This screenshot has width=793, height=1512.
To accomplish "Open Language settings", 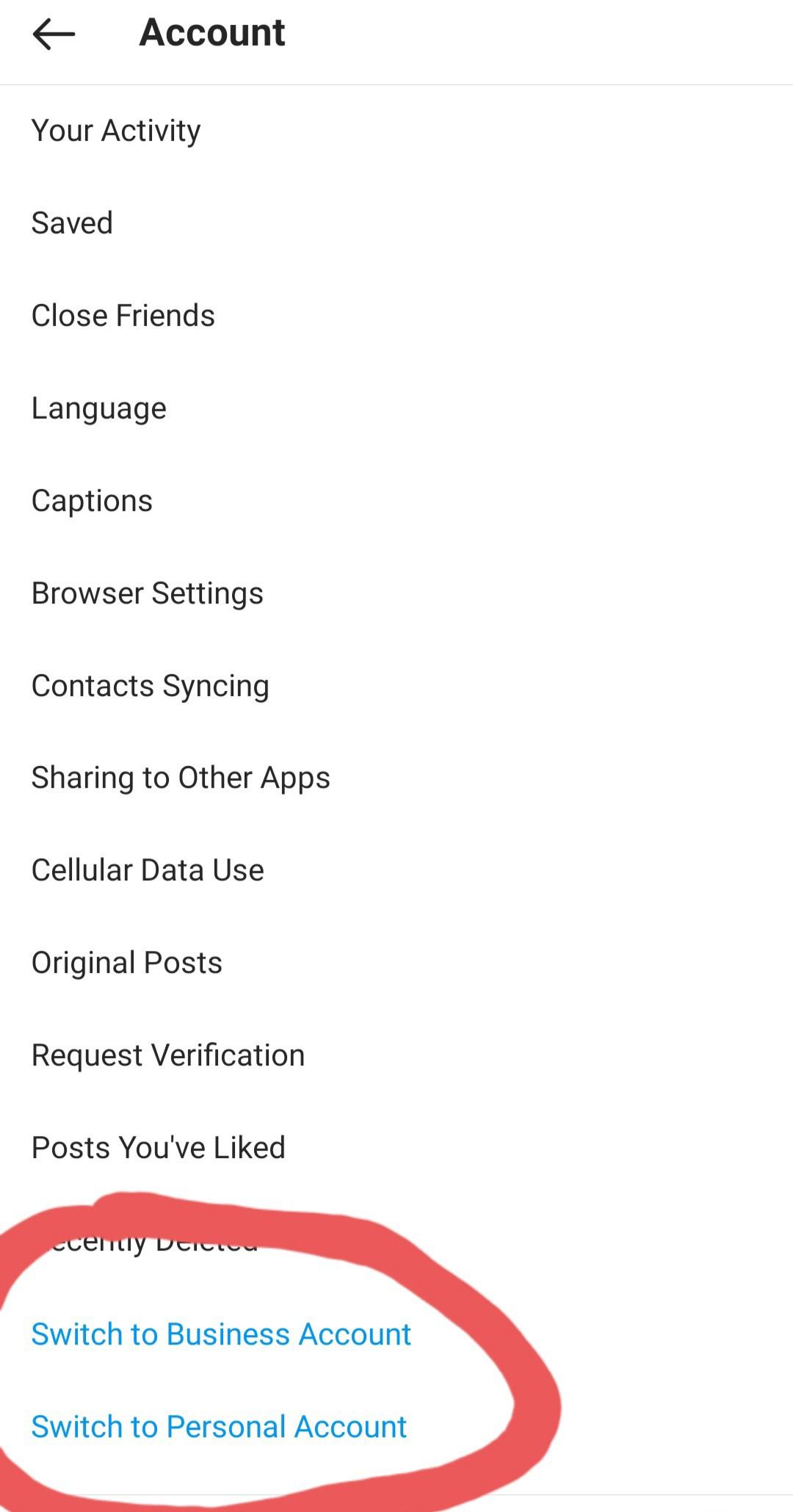I will (396, 408).
